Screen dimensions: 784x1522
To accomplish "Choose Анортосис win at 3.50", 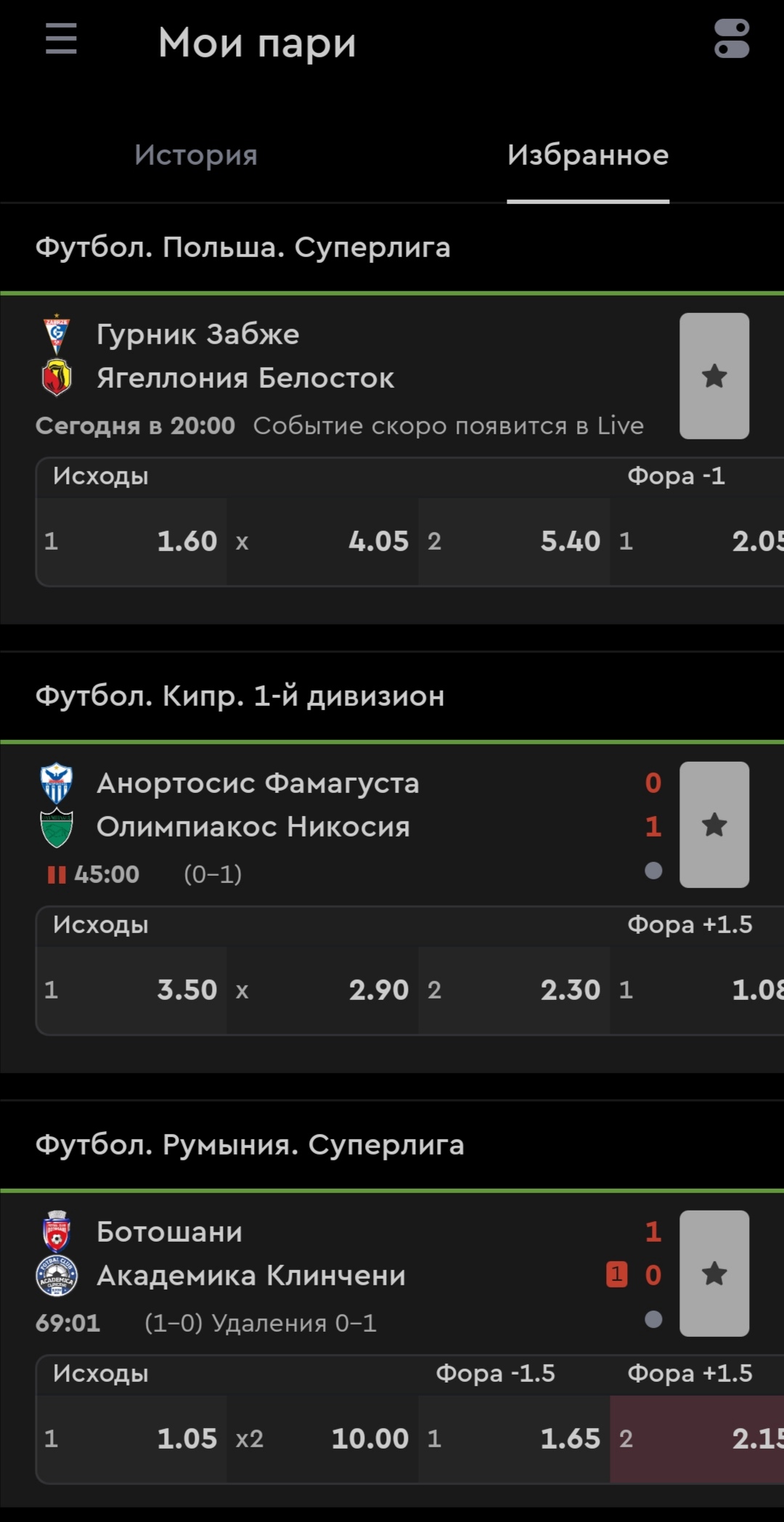I will click(x=132, y=990).
